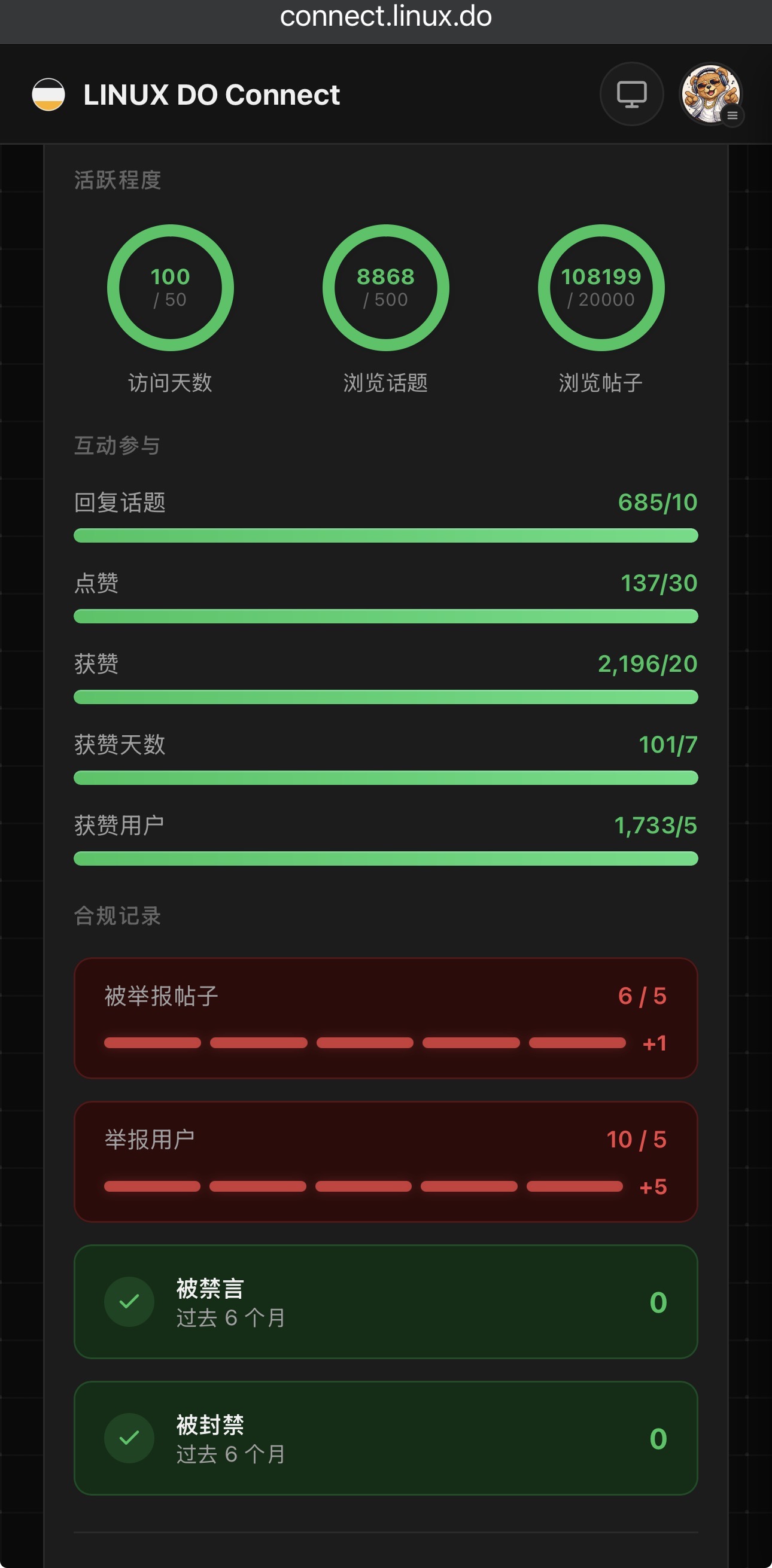Open the user avatar menu
Viewport: 772px width, 1568px height.
(711, 95)
